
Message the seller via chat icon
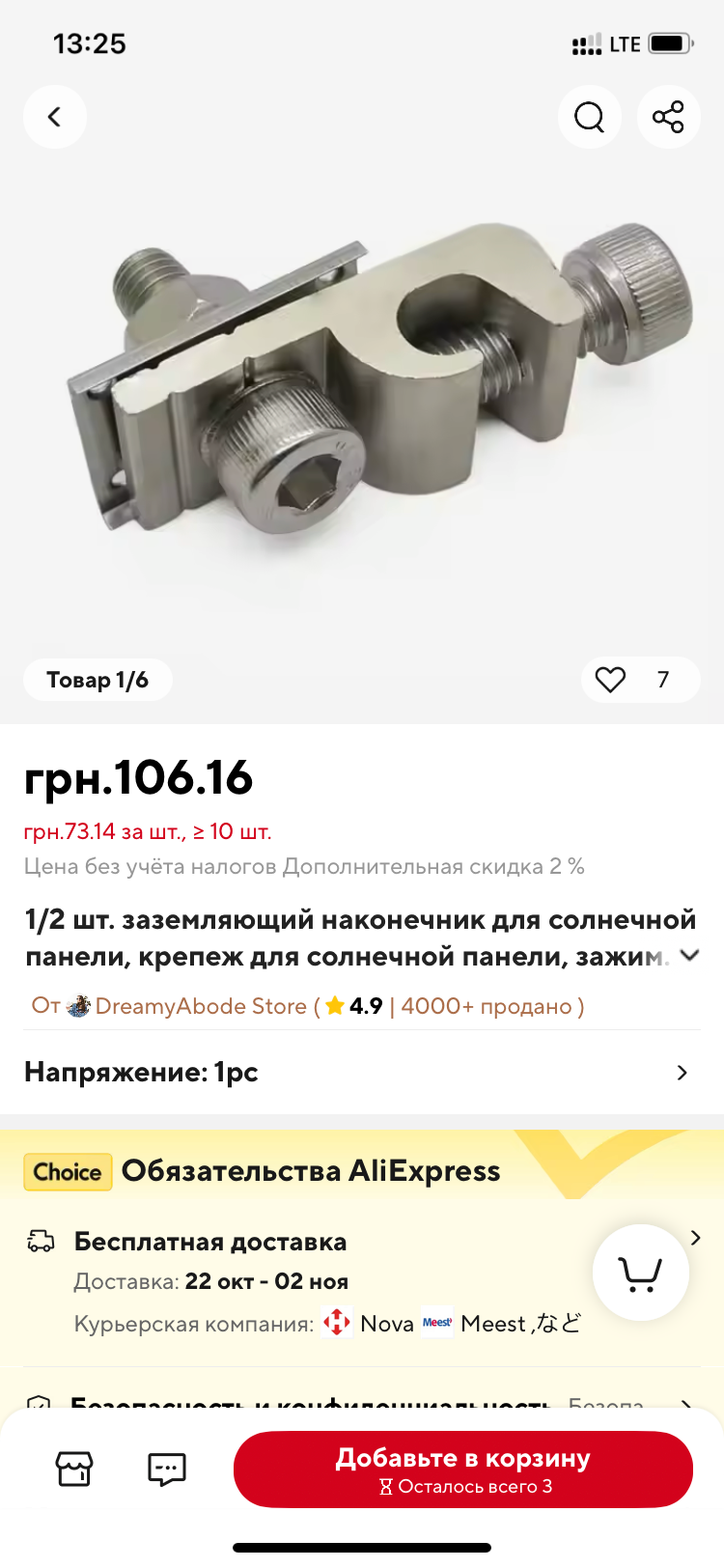166,1470
